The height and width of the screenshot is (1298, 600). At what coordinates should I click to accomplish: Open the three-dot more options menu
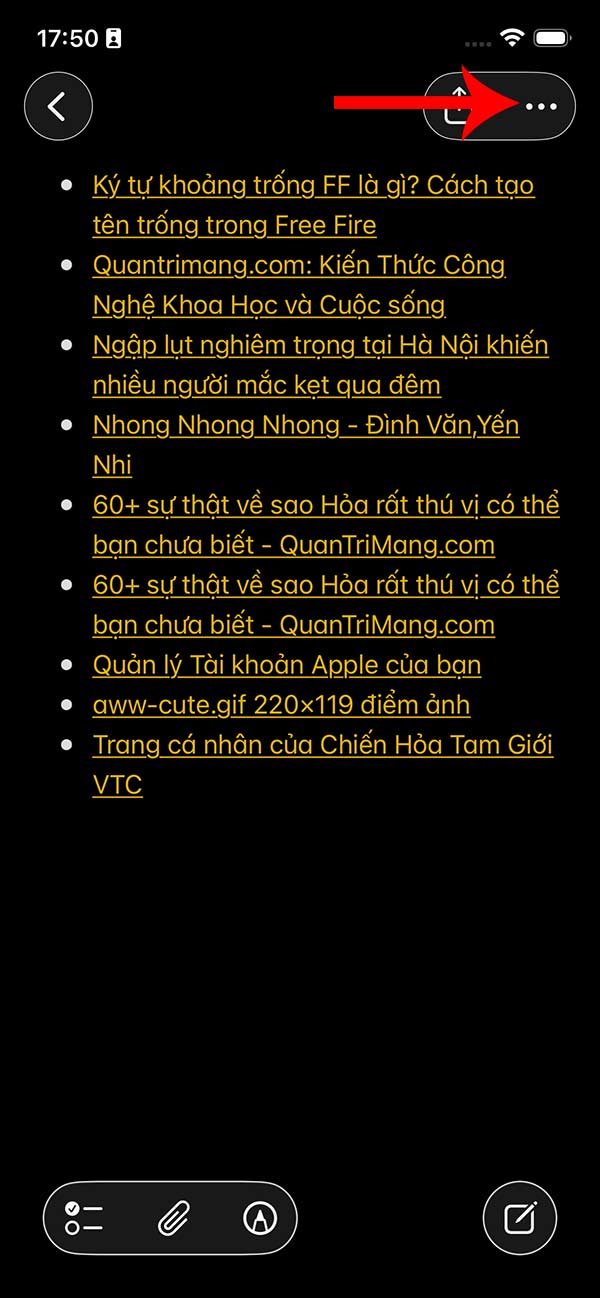[541, 106]
